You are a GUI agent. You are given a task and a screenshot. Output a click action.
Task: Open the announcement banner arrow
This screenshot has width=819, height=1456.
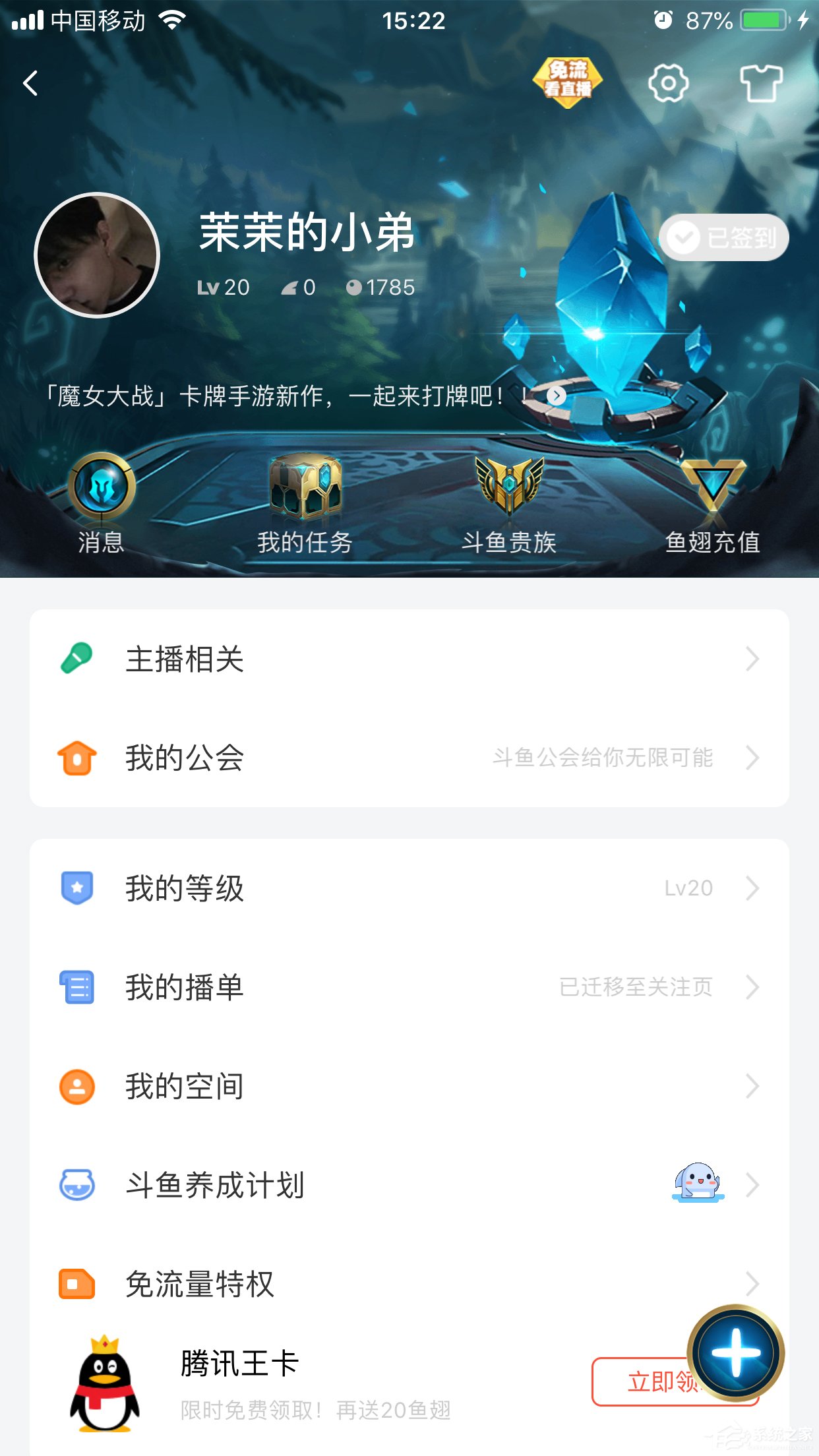(x=557, y=396)
